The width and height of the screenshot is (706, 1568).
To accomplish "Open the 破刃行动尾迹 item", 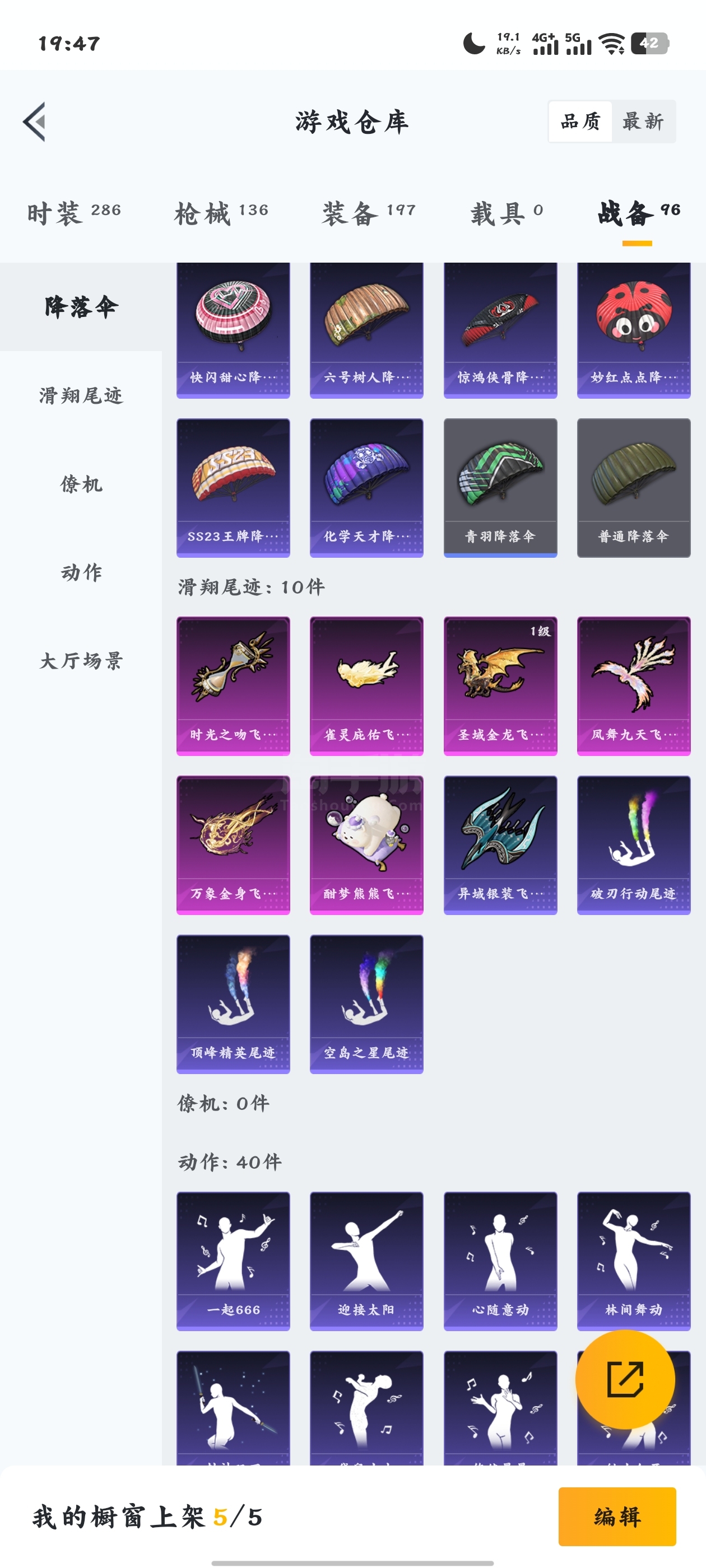I will pyautogui.click(x=634, y=845).
